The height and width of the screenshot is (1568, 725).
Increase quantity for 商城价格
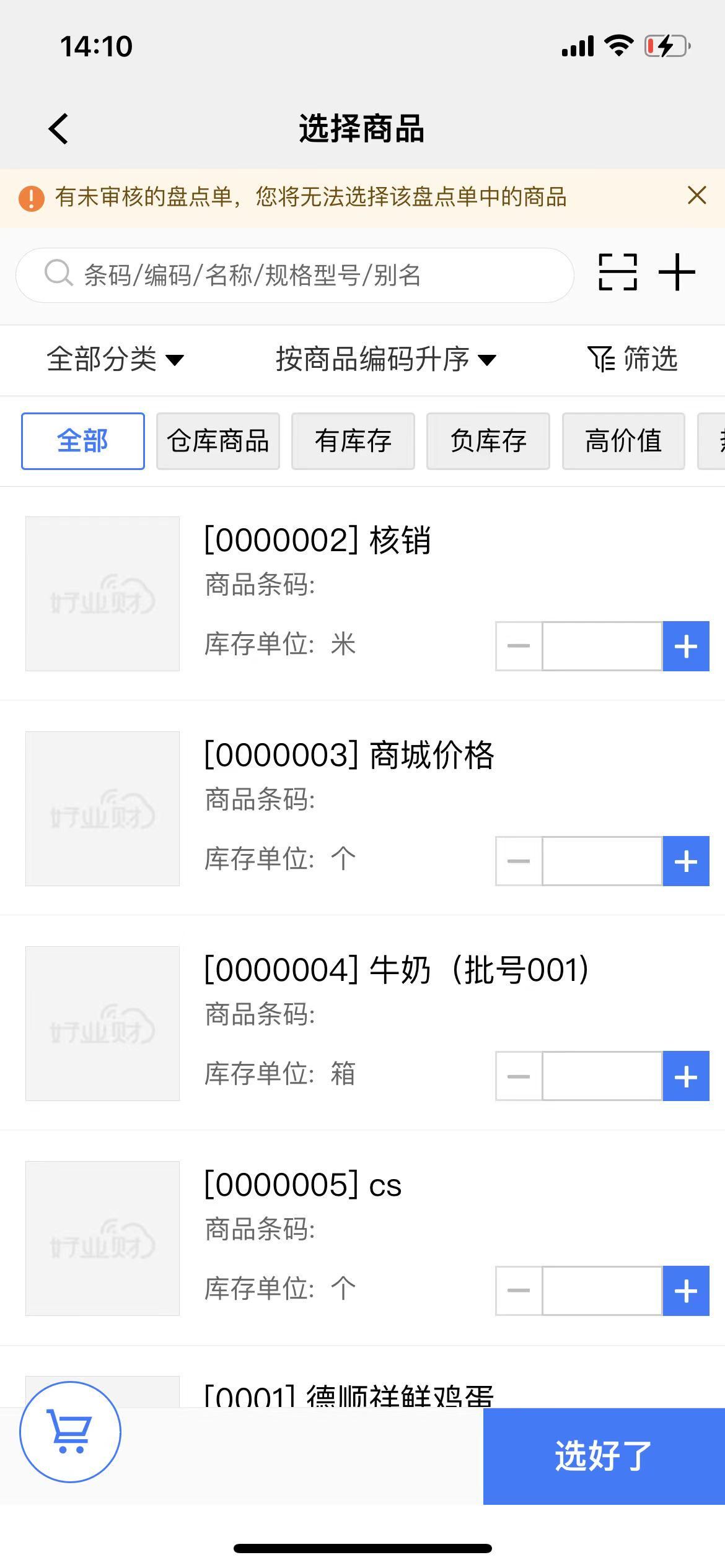click(686, 861)
